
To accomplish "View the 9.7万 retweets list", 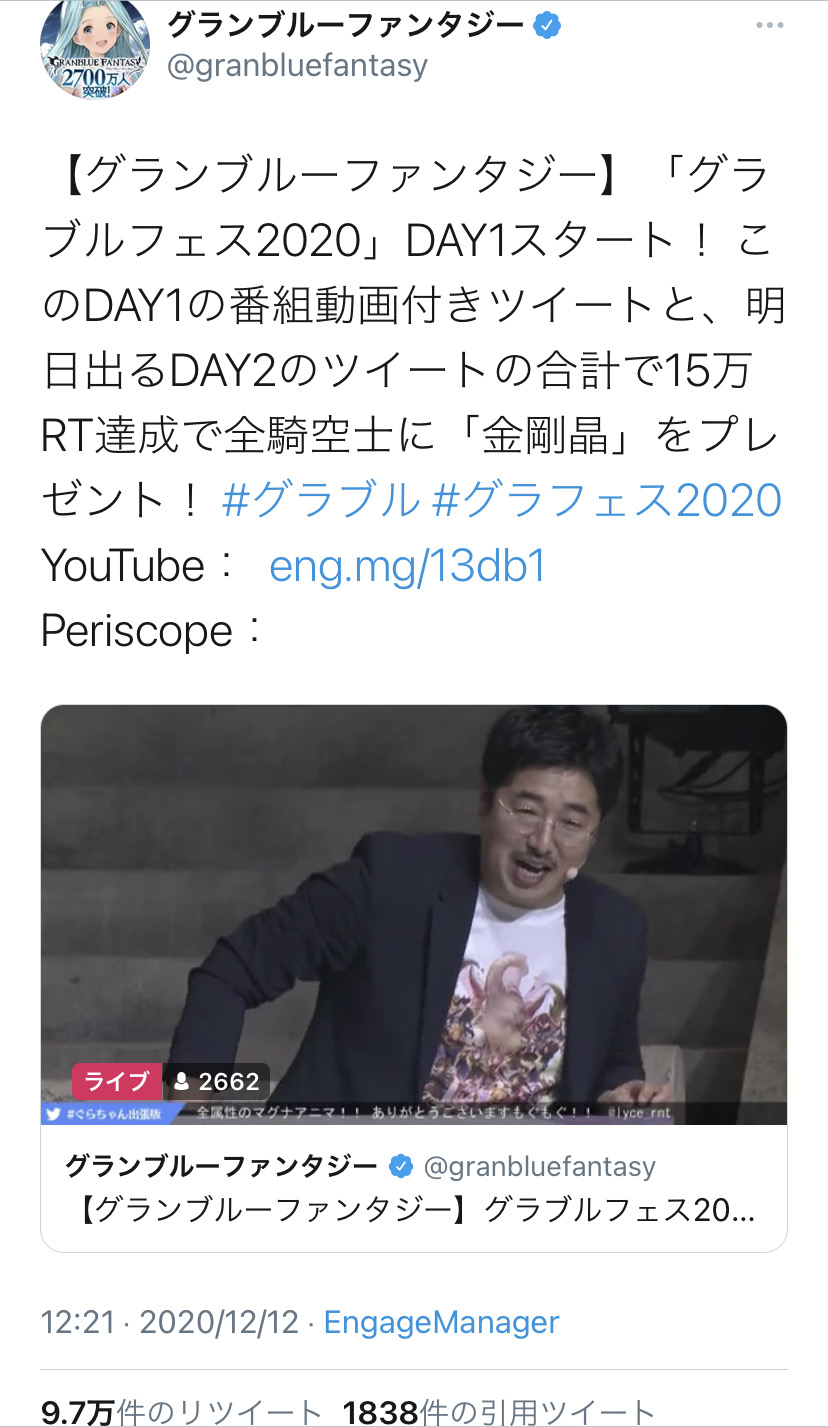I will [181, 1413].
